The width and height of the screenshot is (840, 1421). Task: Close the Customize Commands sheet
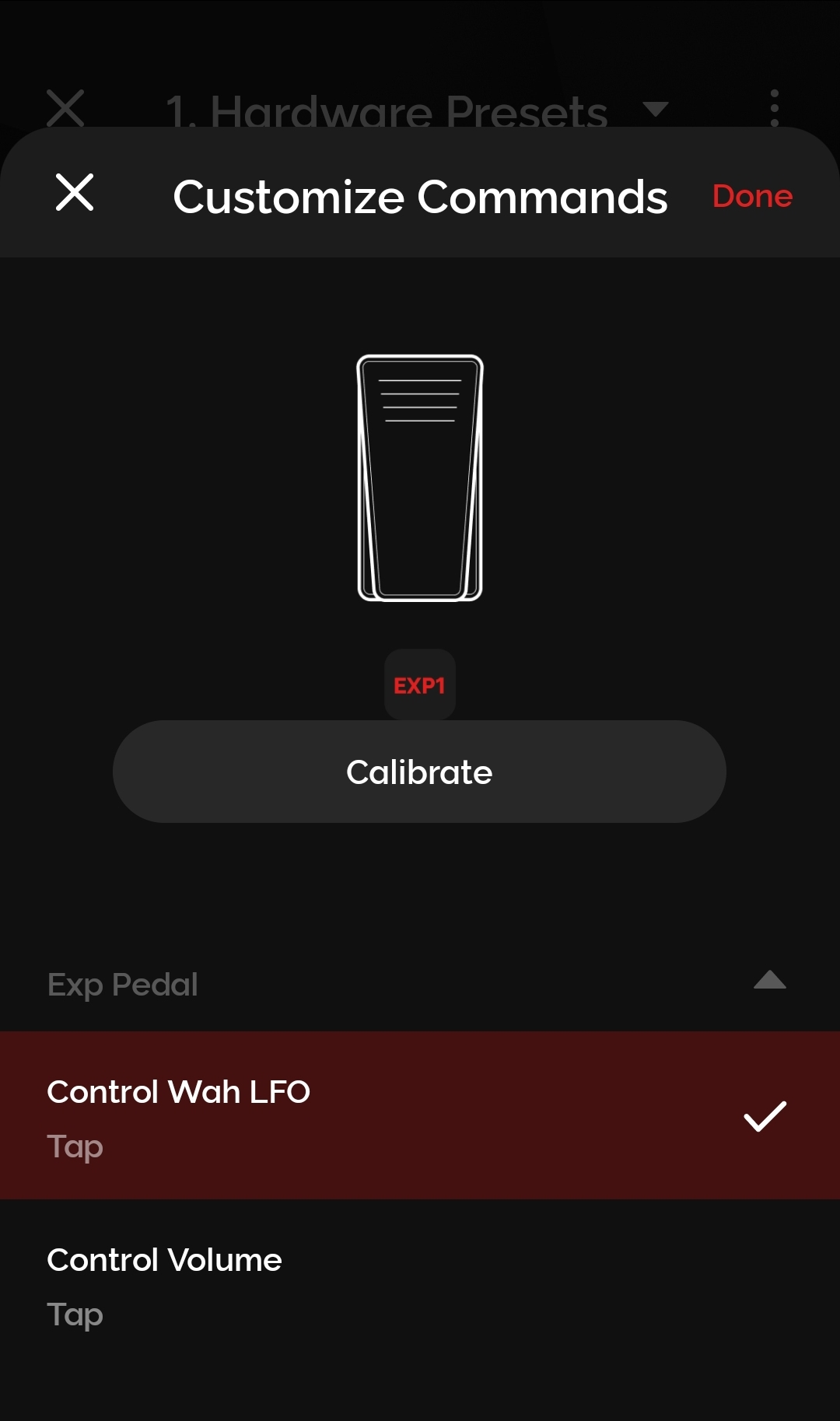[75, 193]
